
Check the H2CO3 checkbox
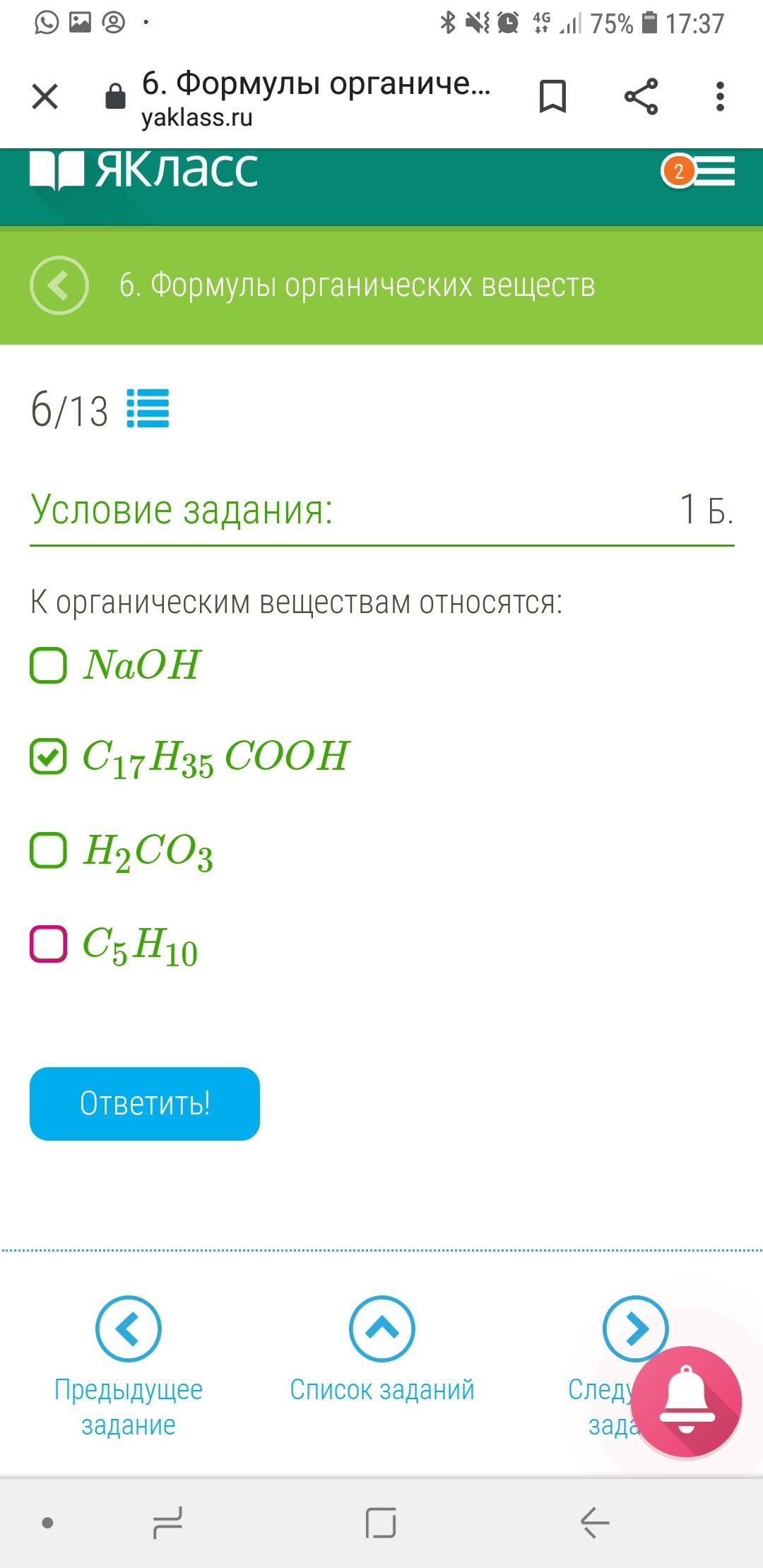49,850
